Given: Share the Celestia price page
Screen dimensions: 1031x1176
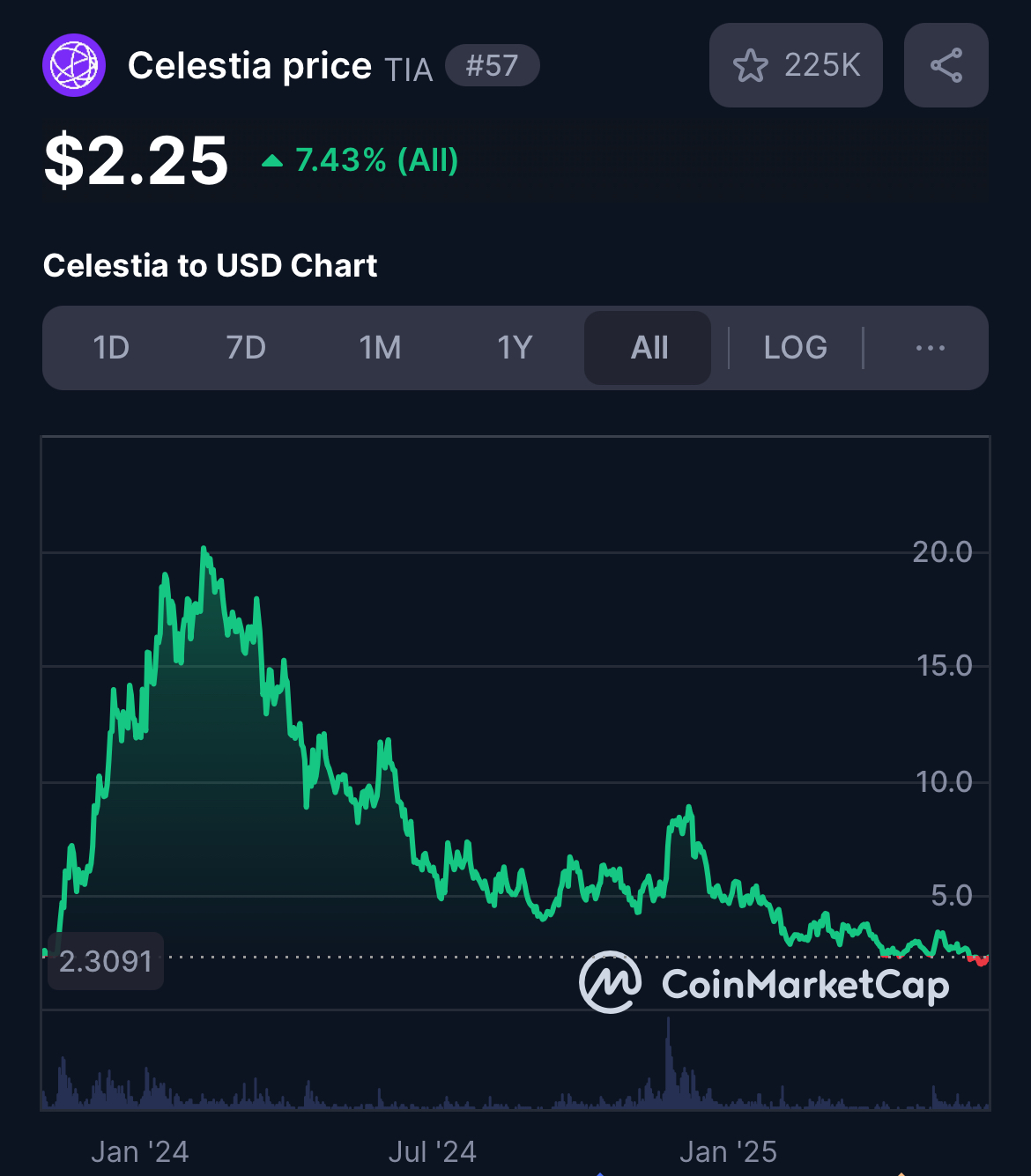Looking at the screenshot, I should click(x=946, y=65).
